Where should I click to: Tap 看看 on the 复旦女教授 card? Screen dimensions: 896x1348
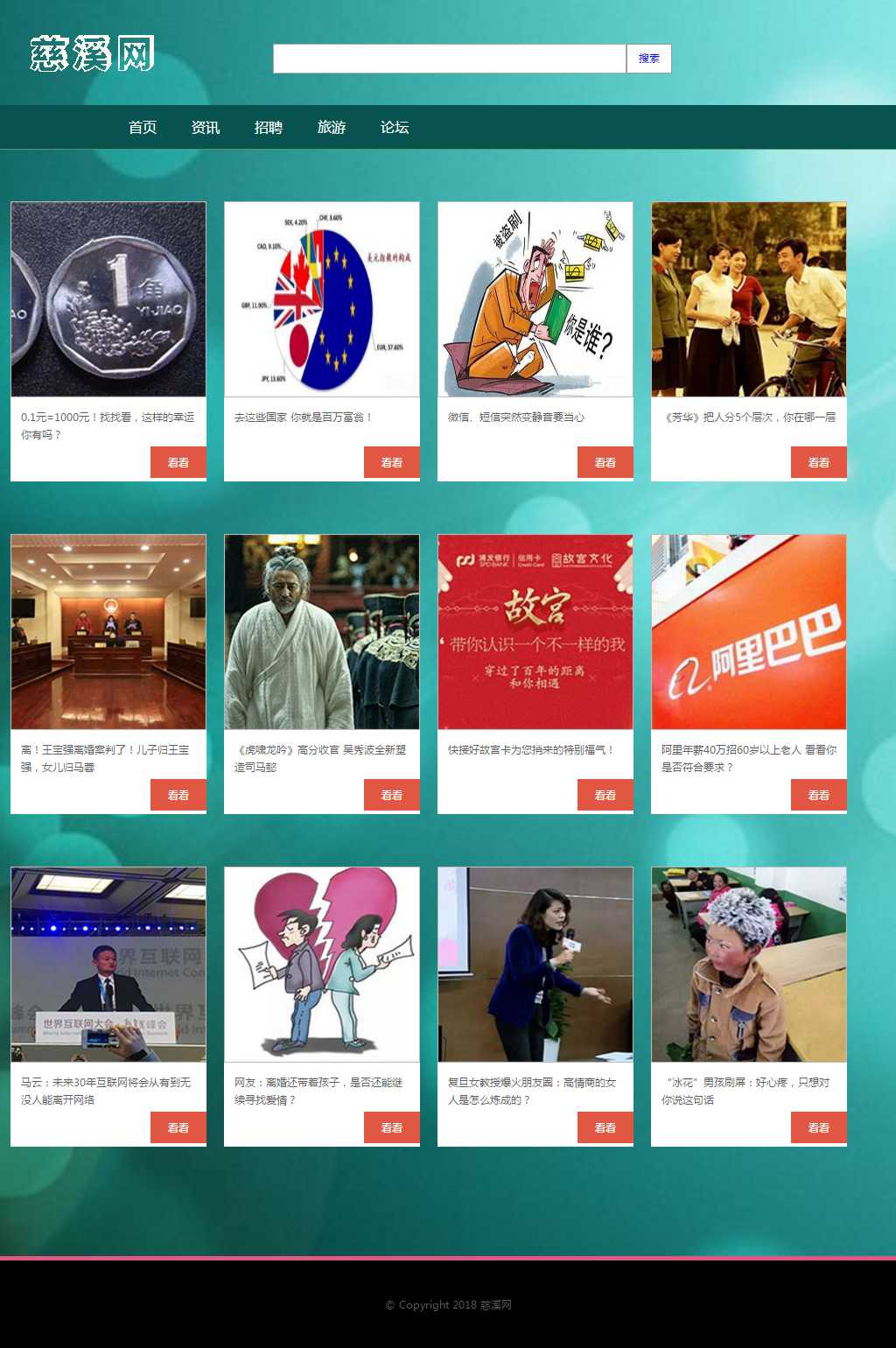pyautogui.click(x=605, y=1127)
